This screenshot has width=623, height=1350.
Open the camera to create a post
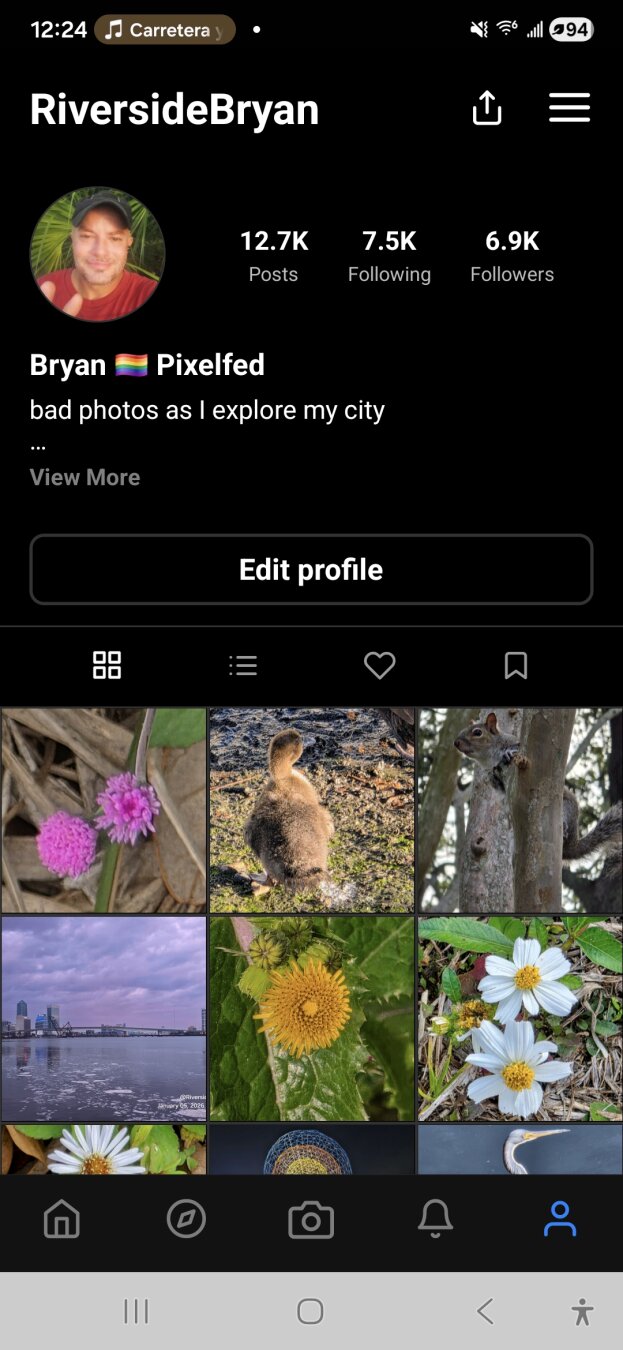point(311,1220)
